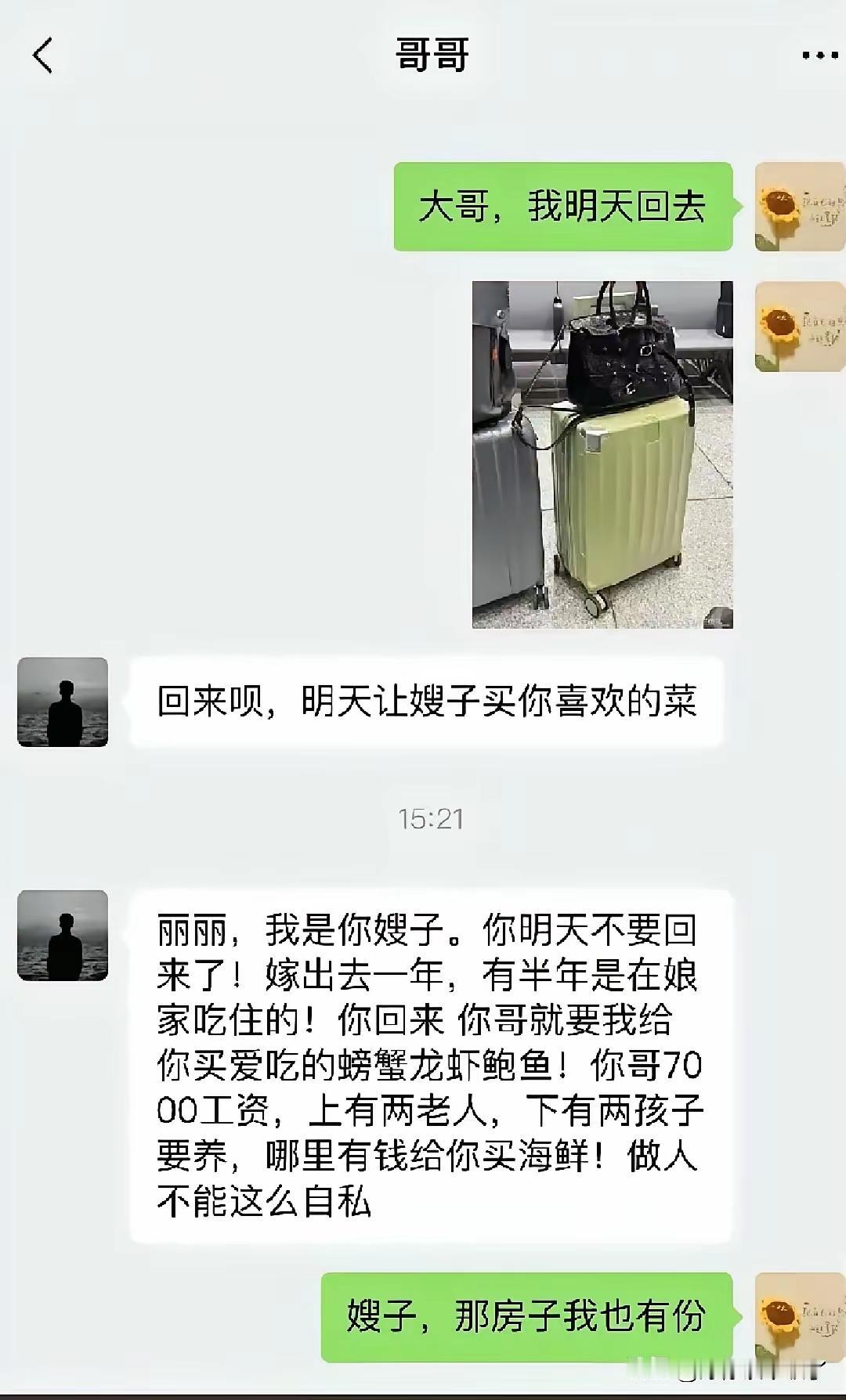Tap the brother's dark silhouette avatar
The image size is (846, 1400).
tap(61, 701)
